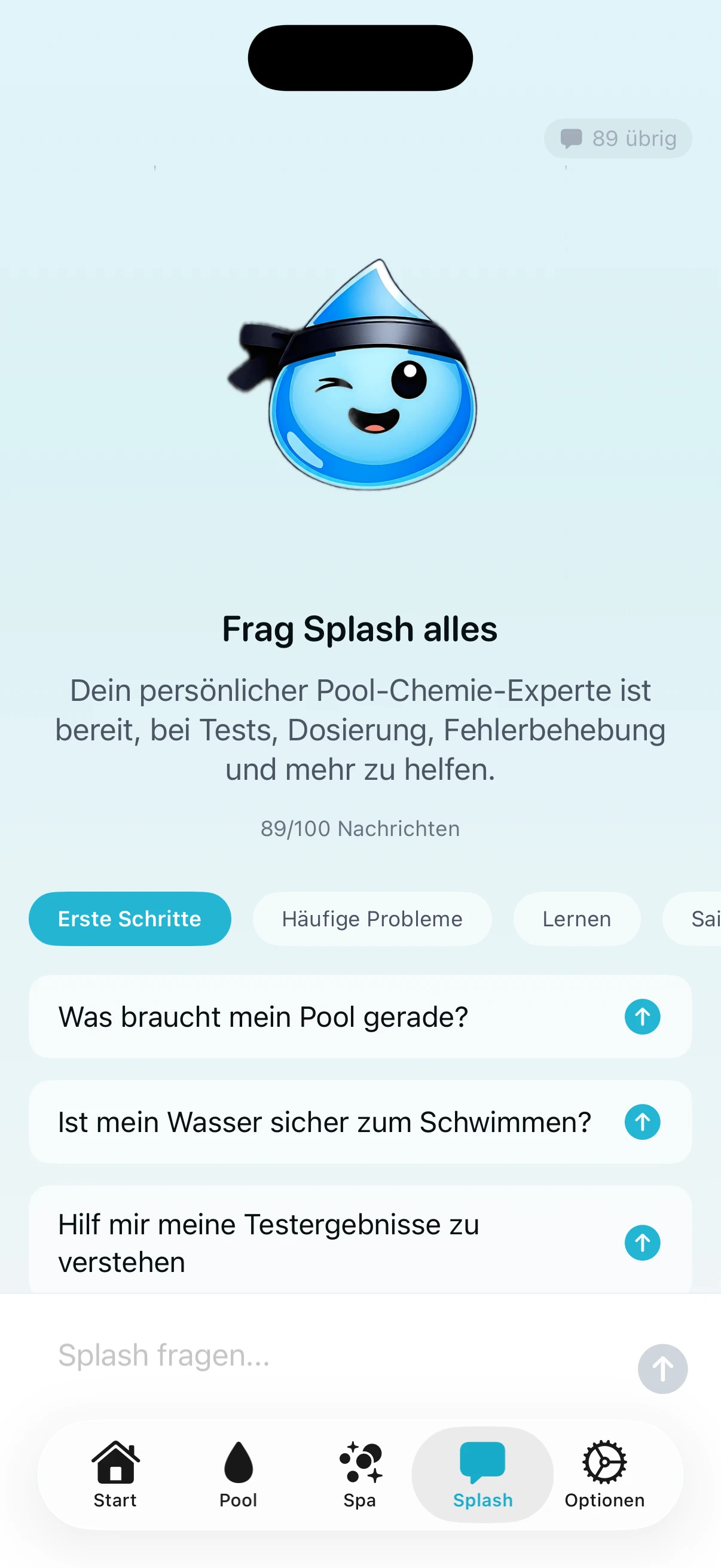Select the 'Erste Schritte' filter chip
The image size is (721, 1568).
[129, 919]
